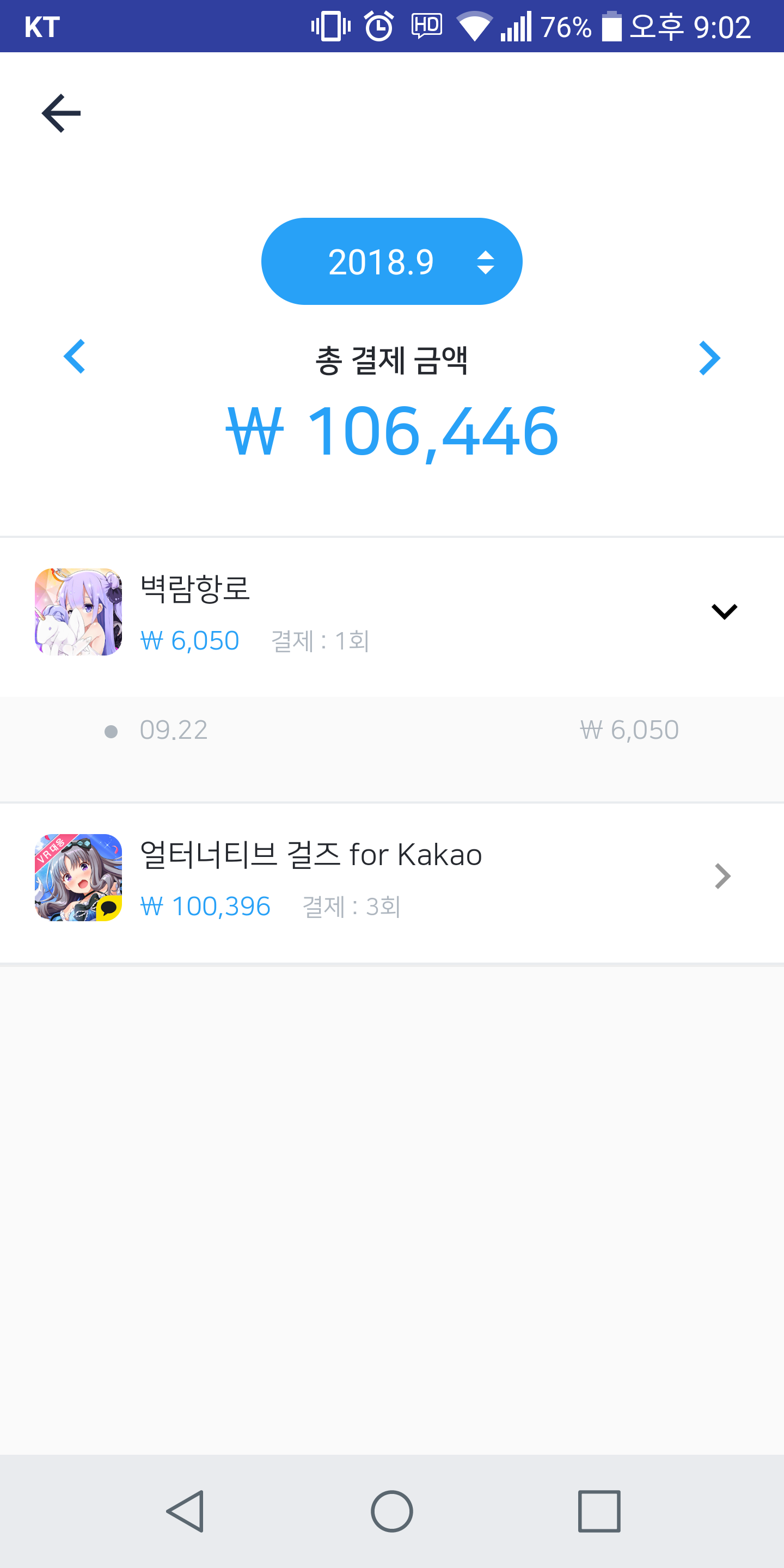784x1568 pixels.
Task: Go to the previous month
Action: (75, 357)
